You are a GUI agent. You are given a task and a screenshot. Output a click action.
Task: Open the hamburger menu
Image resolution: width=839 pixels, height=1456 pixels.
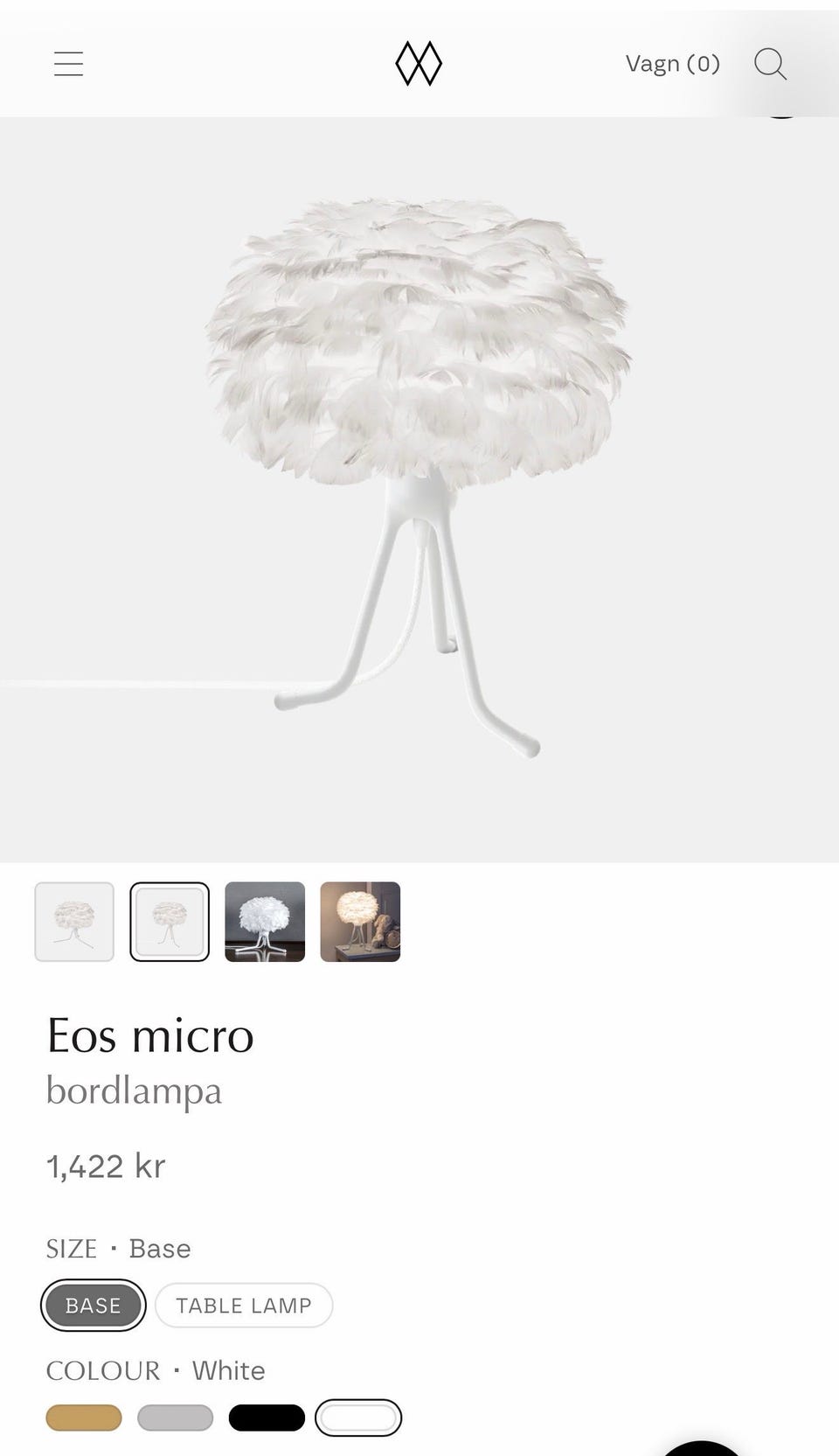[68, 64]
